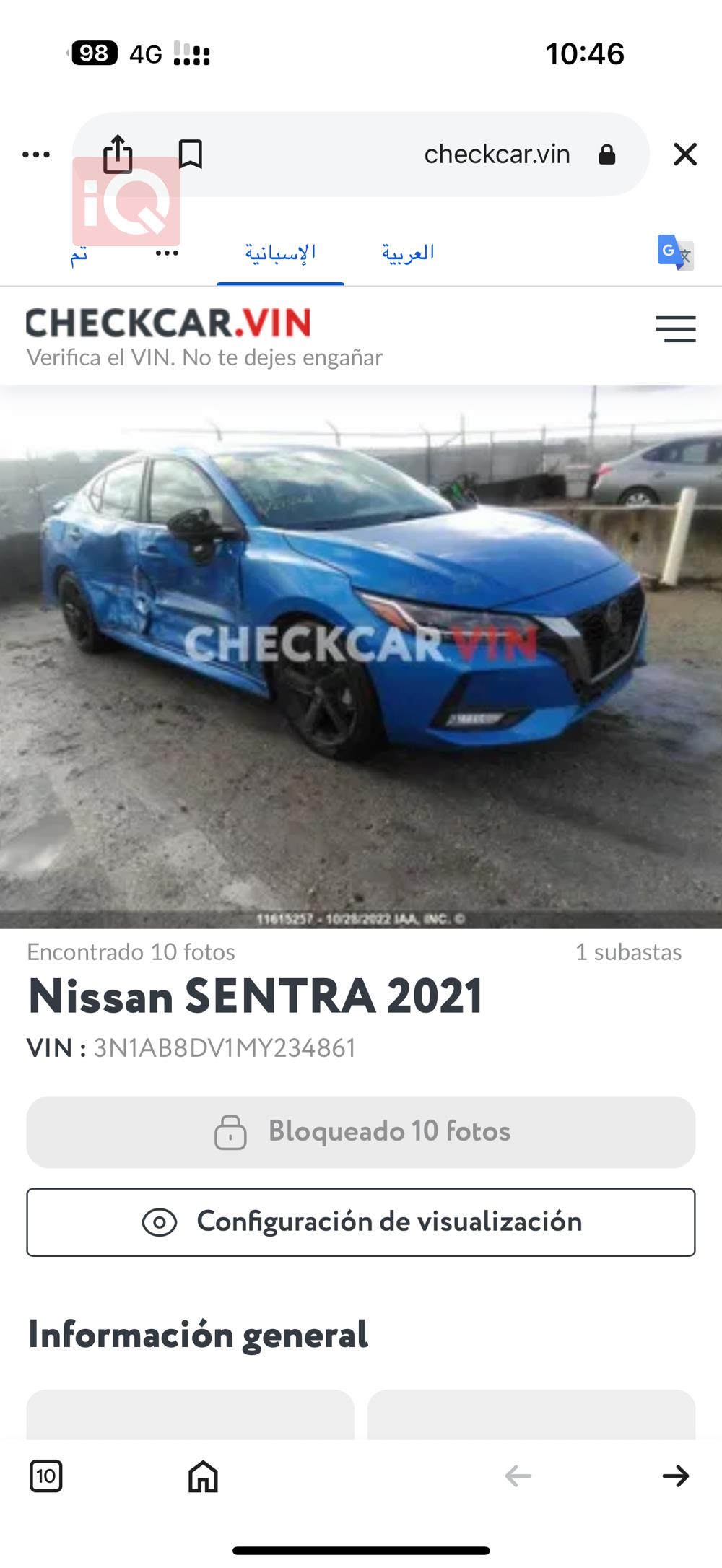Tap Bloqueado 10 fotos button
Viewport: 722px width, 1568px height.
pos(361,1131)
